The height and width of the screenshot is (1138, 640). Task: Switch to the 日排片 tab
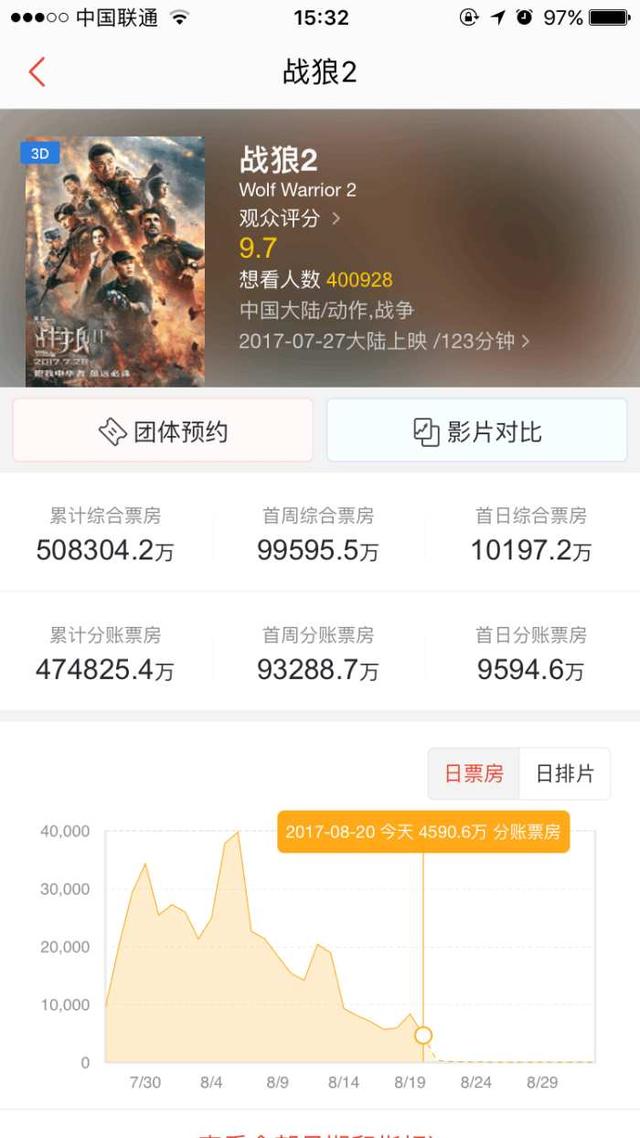[x=565, y=774]
